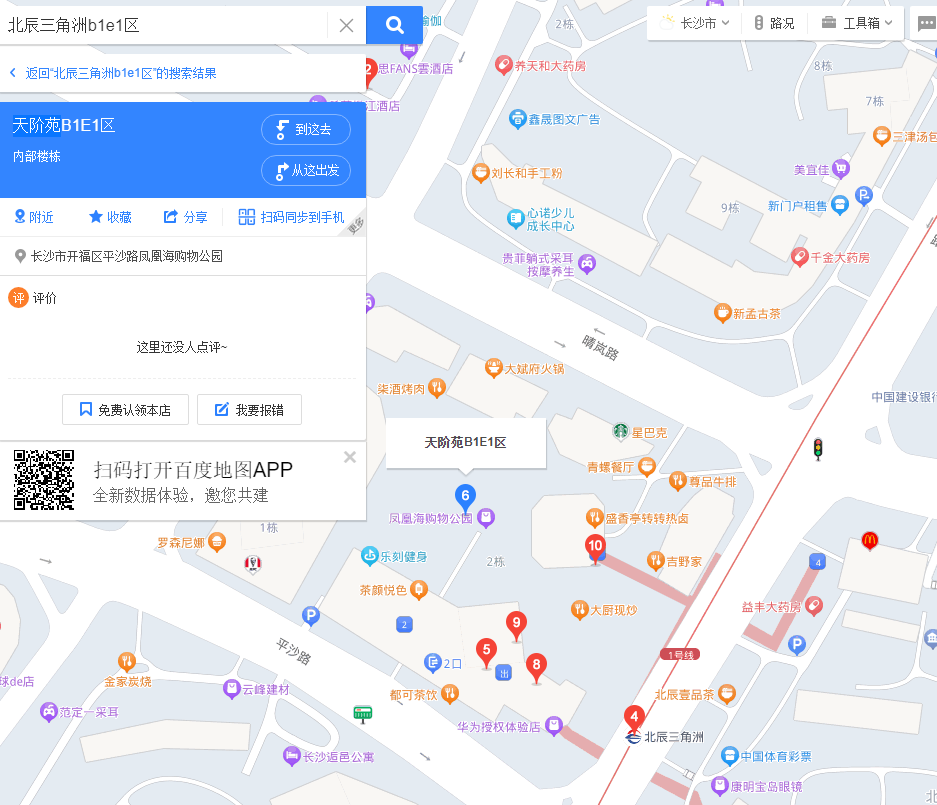This screenshot has width=937, height=805.
Task: Save this place with 收藏
Action: pos(110,217)
